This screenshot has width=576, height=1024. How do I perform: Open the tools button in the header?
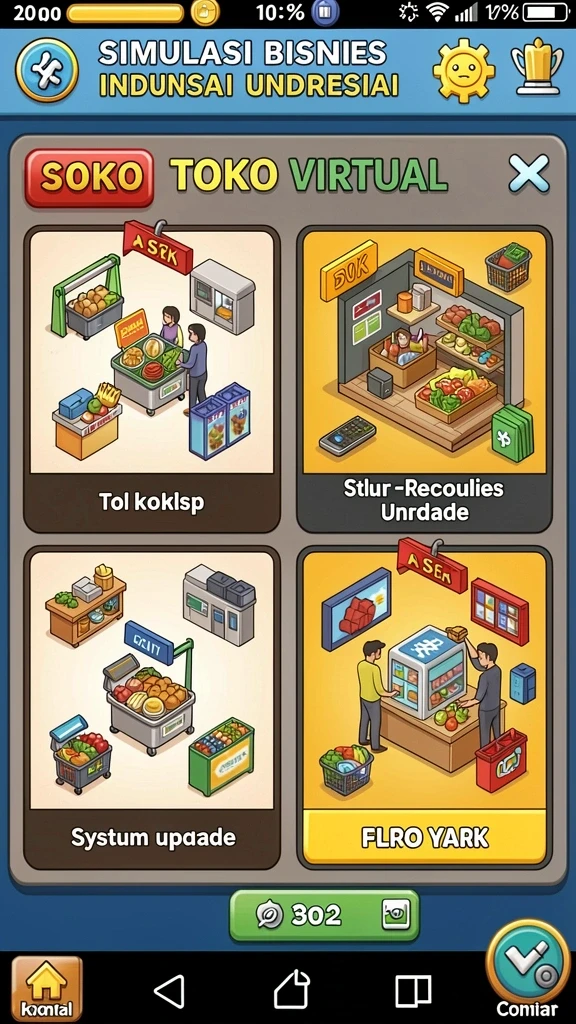click(47, 69)
